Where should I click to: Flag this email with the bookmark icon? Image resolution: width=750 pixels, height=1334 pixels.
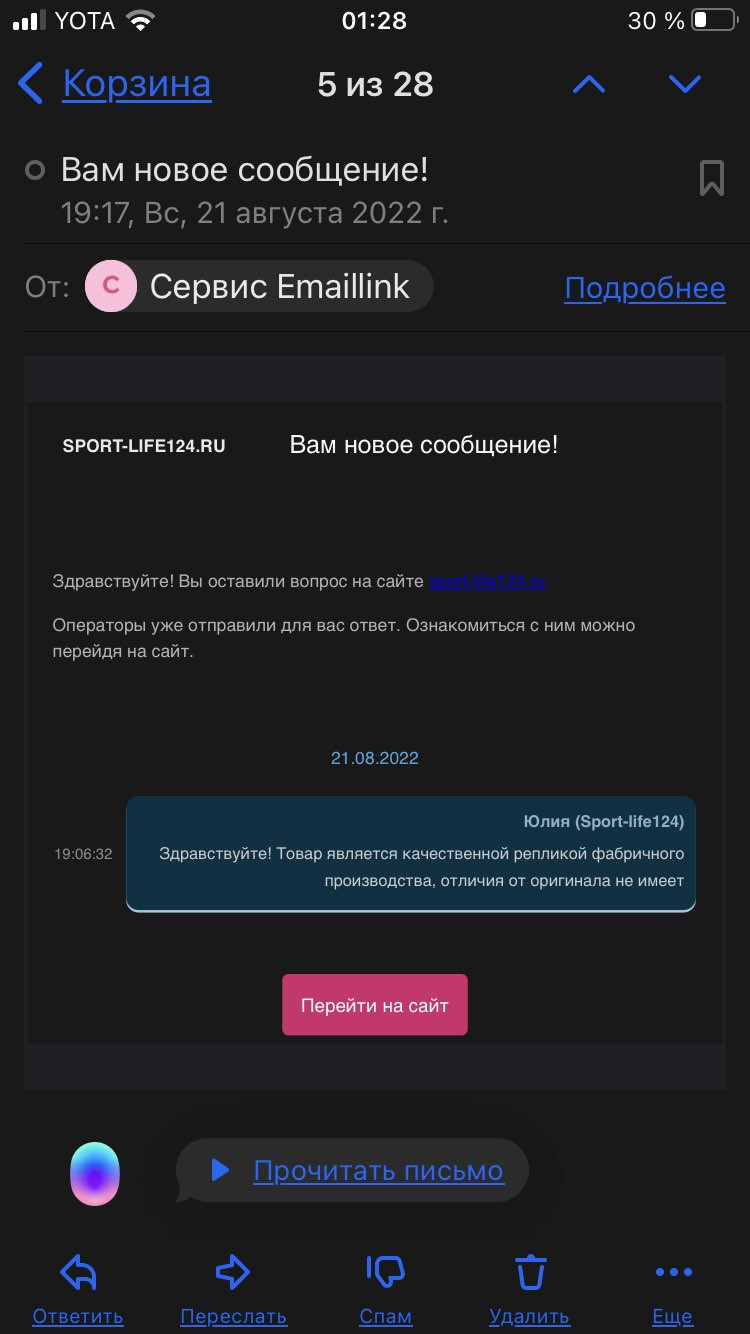[711, 178]
